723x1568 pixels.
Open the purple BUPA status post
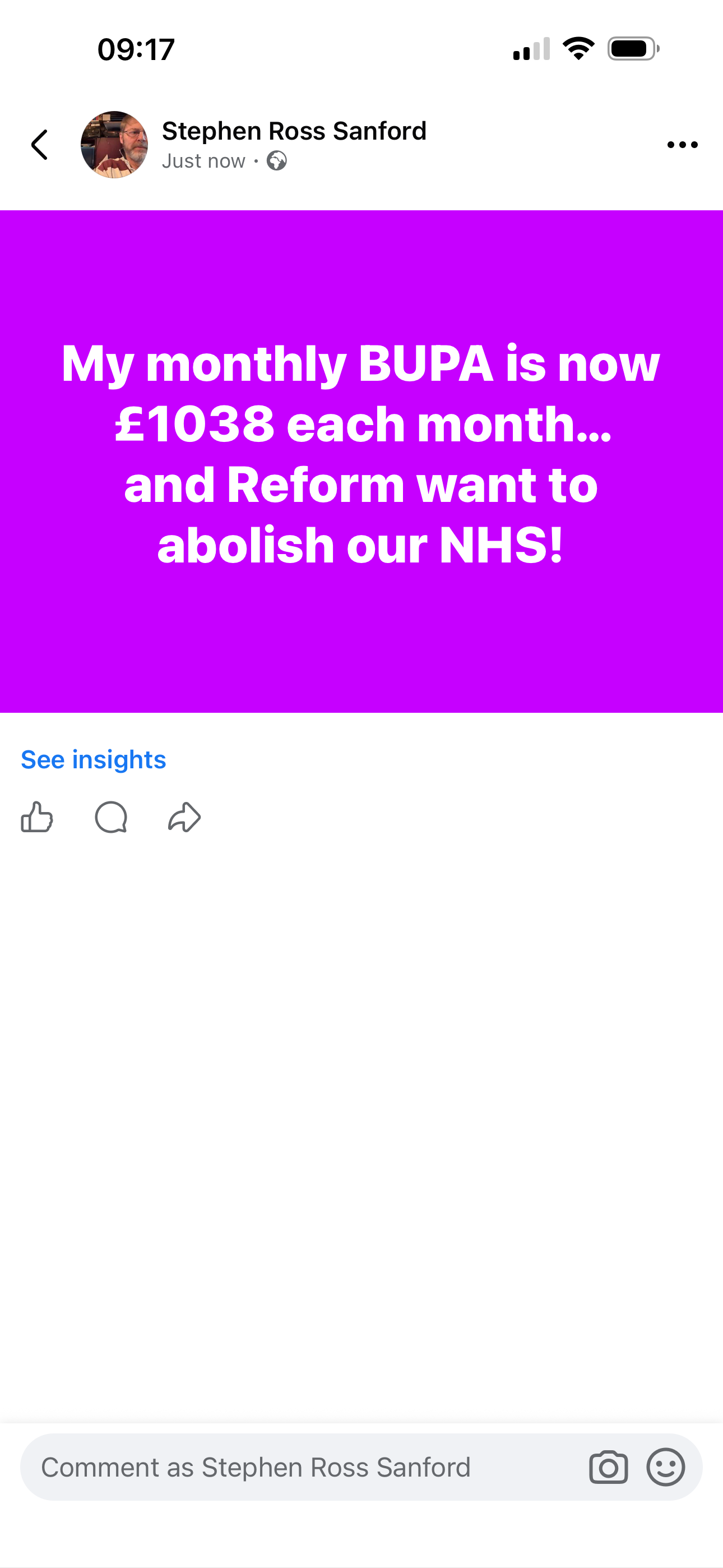361,462
